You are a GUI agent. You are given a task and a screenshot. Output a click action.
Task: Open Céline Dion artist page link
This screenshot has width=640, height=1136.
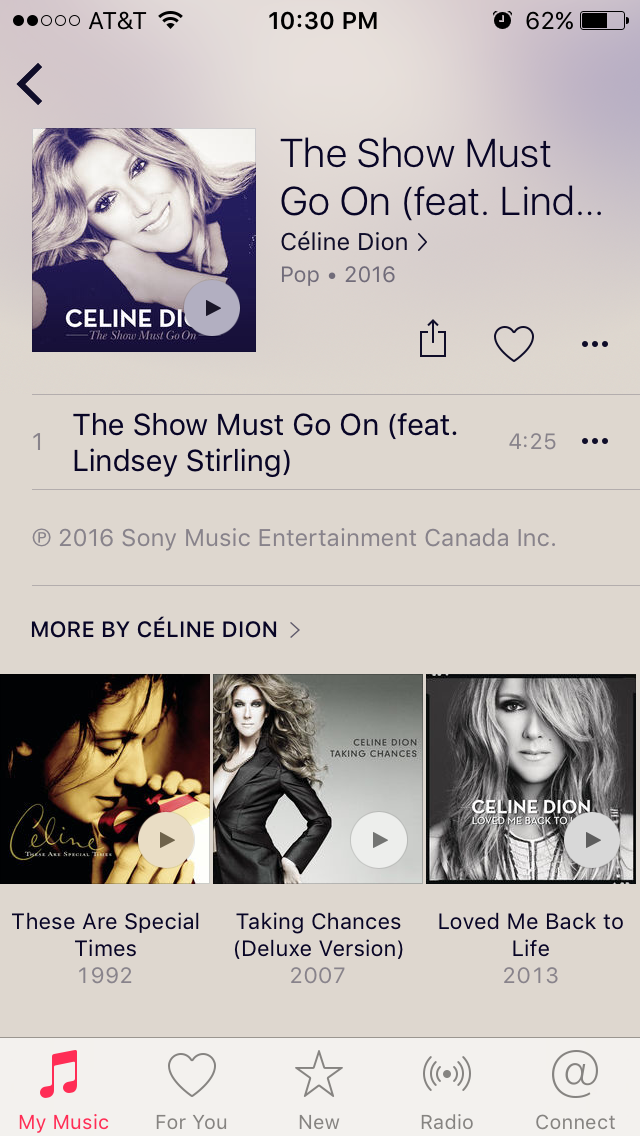pos(354,242)
